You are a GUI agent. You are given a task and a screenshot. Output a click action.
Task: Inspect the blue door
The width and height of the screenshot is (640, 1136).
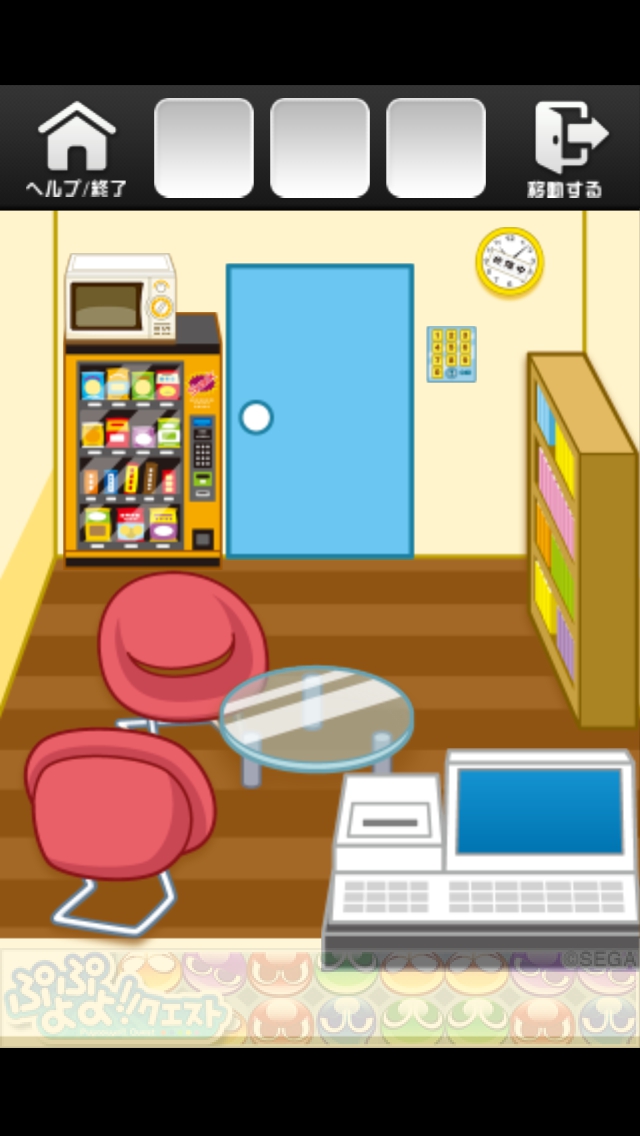tap(320, 410)
